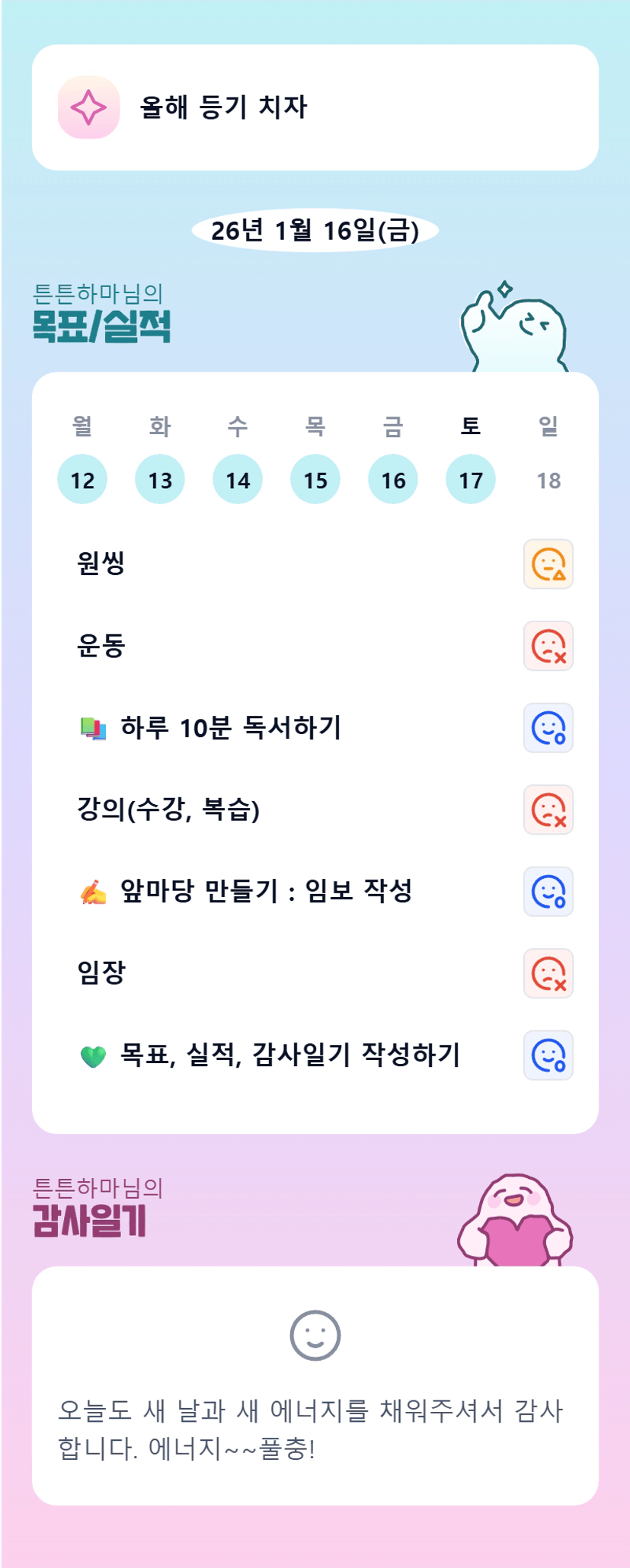Tap the 26년 1월 16일(금) date pill
The image size is (630, 1568).
(315, 230)
